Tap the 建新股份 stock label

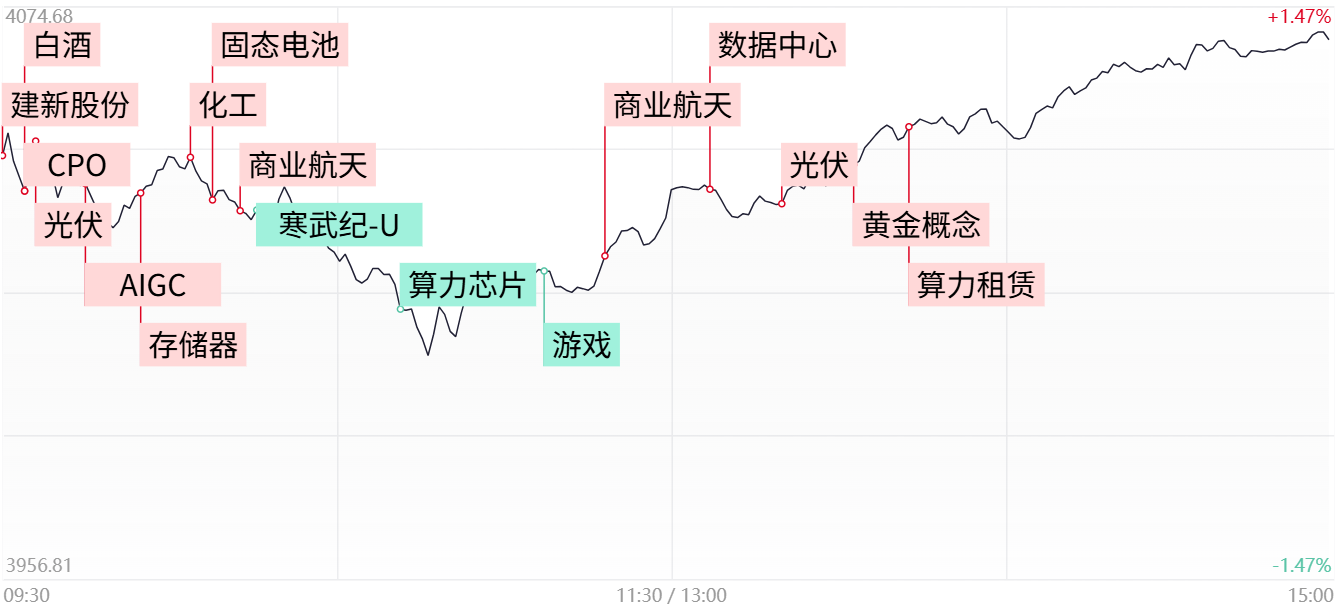point(70,104)
